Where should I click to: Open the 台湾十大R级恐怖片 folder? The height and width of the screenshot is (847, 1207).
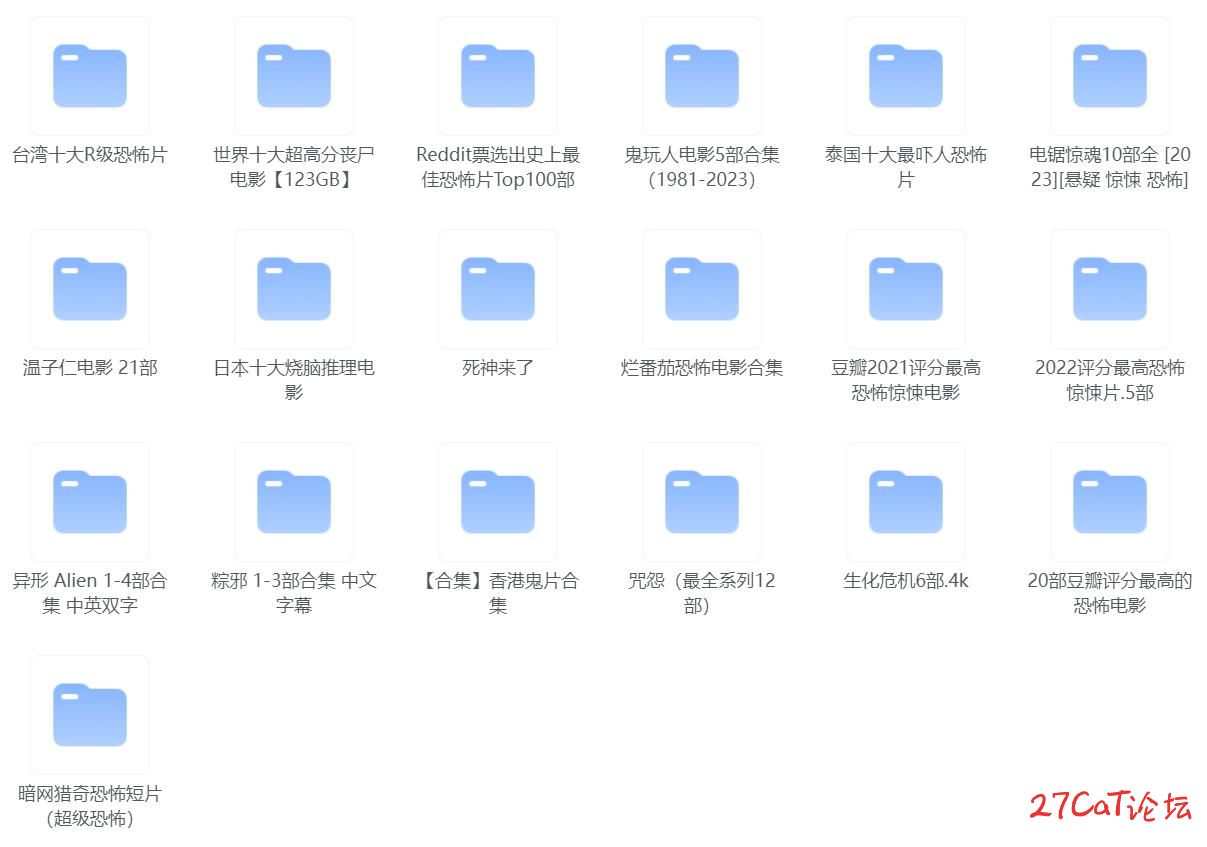coord(90,76)
